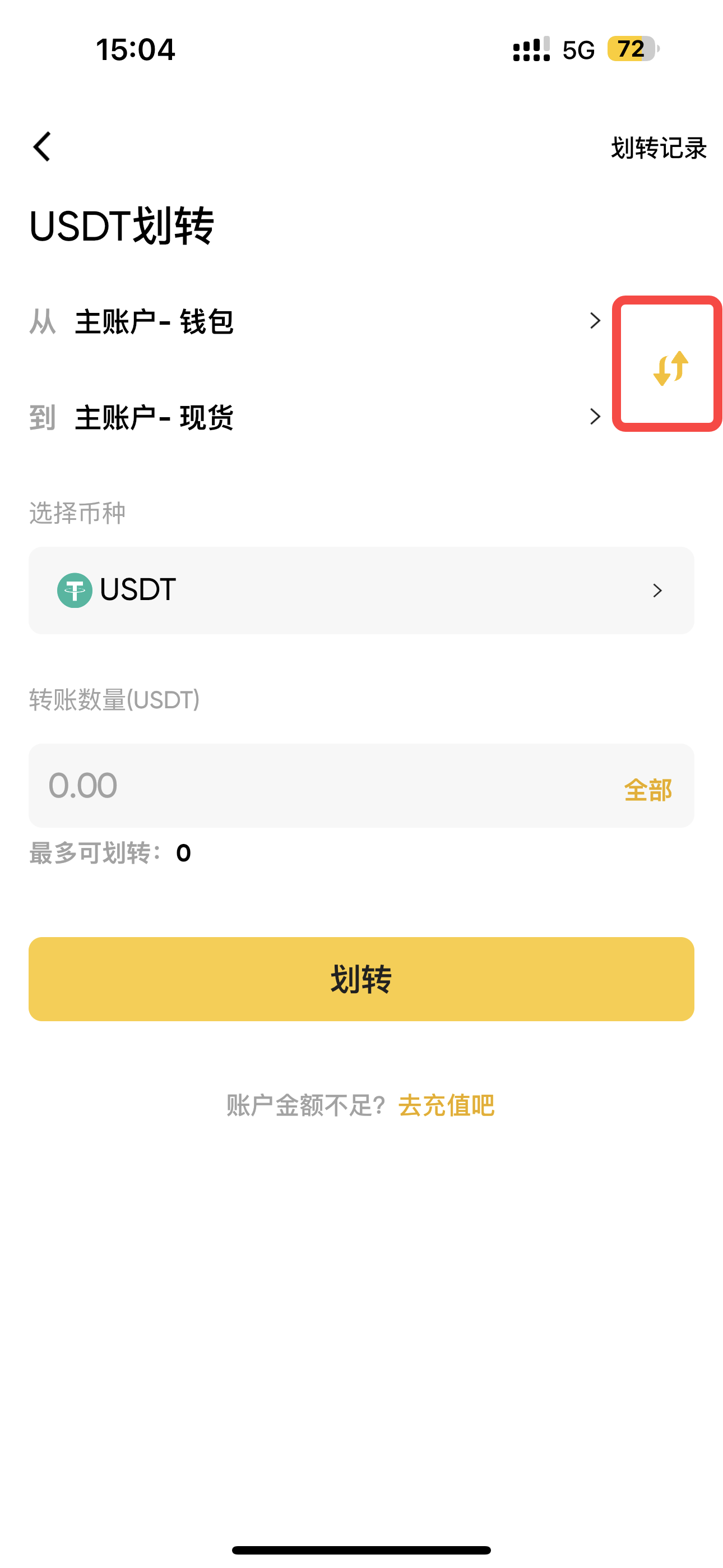This screenshot has width=723, height=1568.
Task: Change the source account 主账户-钱包
Action: (315, 321)
